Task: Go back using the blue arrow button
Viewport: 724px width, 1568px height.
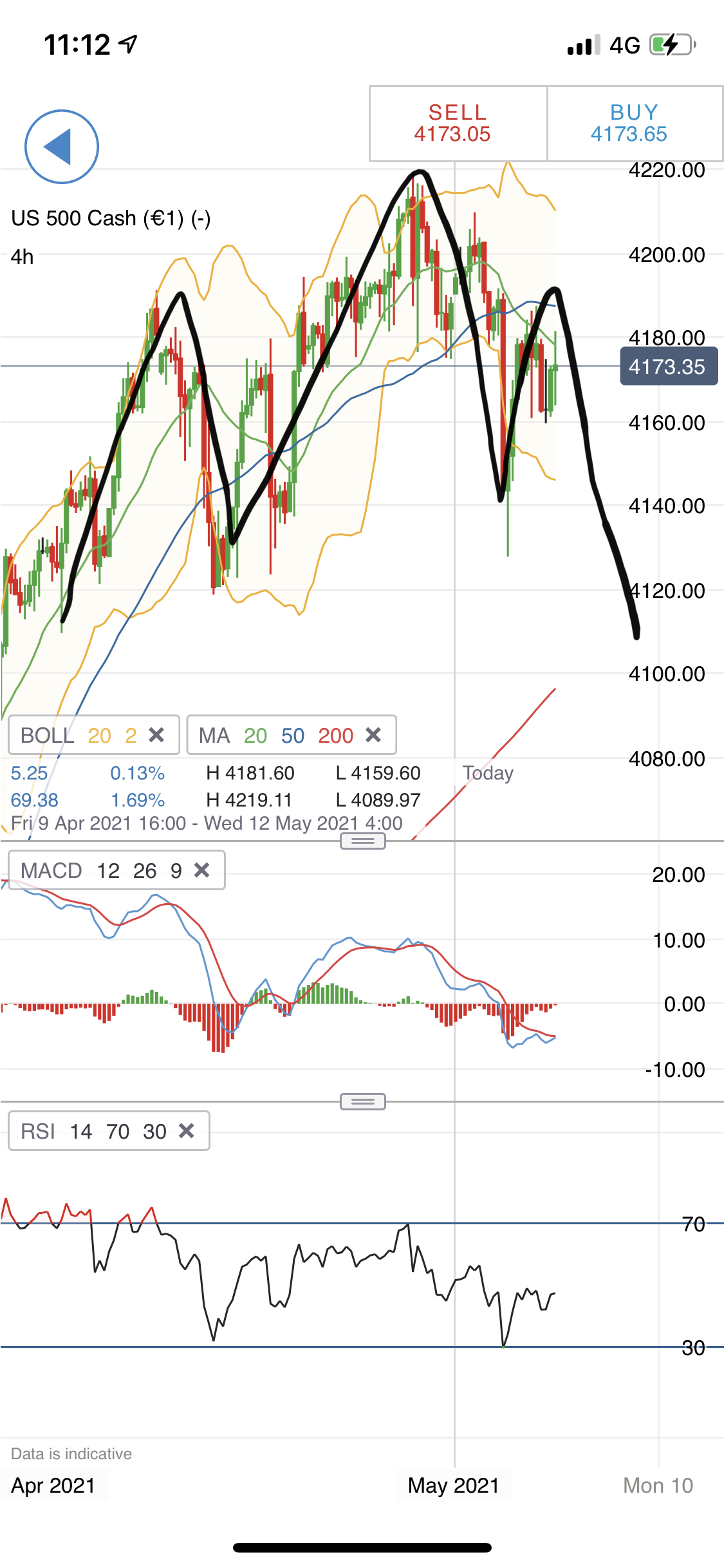Action: 61,147
